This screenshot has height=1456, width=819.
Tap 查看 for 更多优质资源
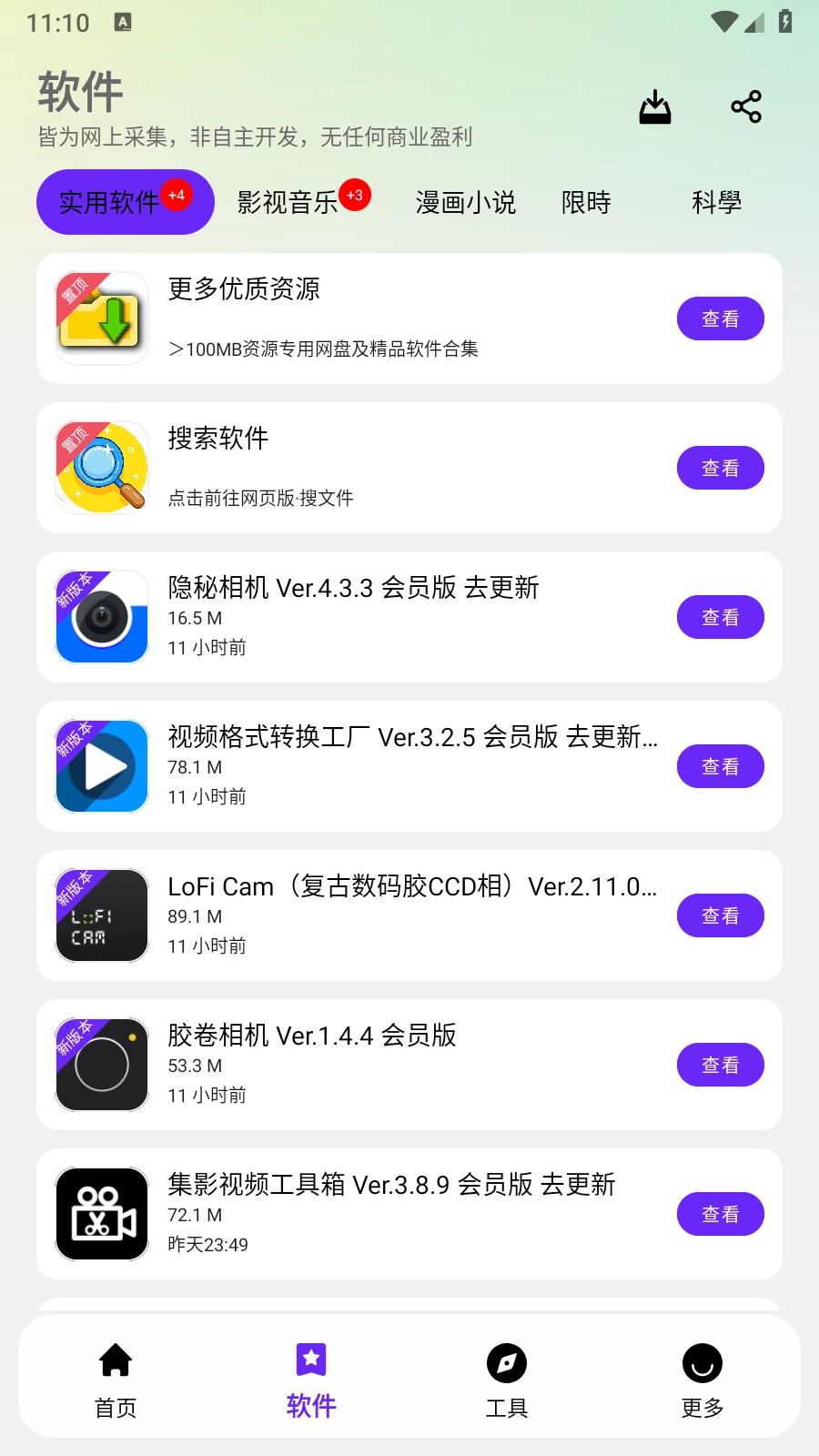(x=720, y=318)
